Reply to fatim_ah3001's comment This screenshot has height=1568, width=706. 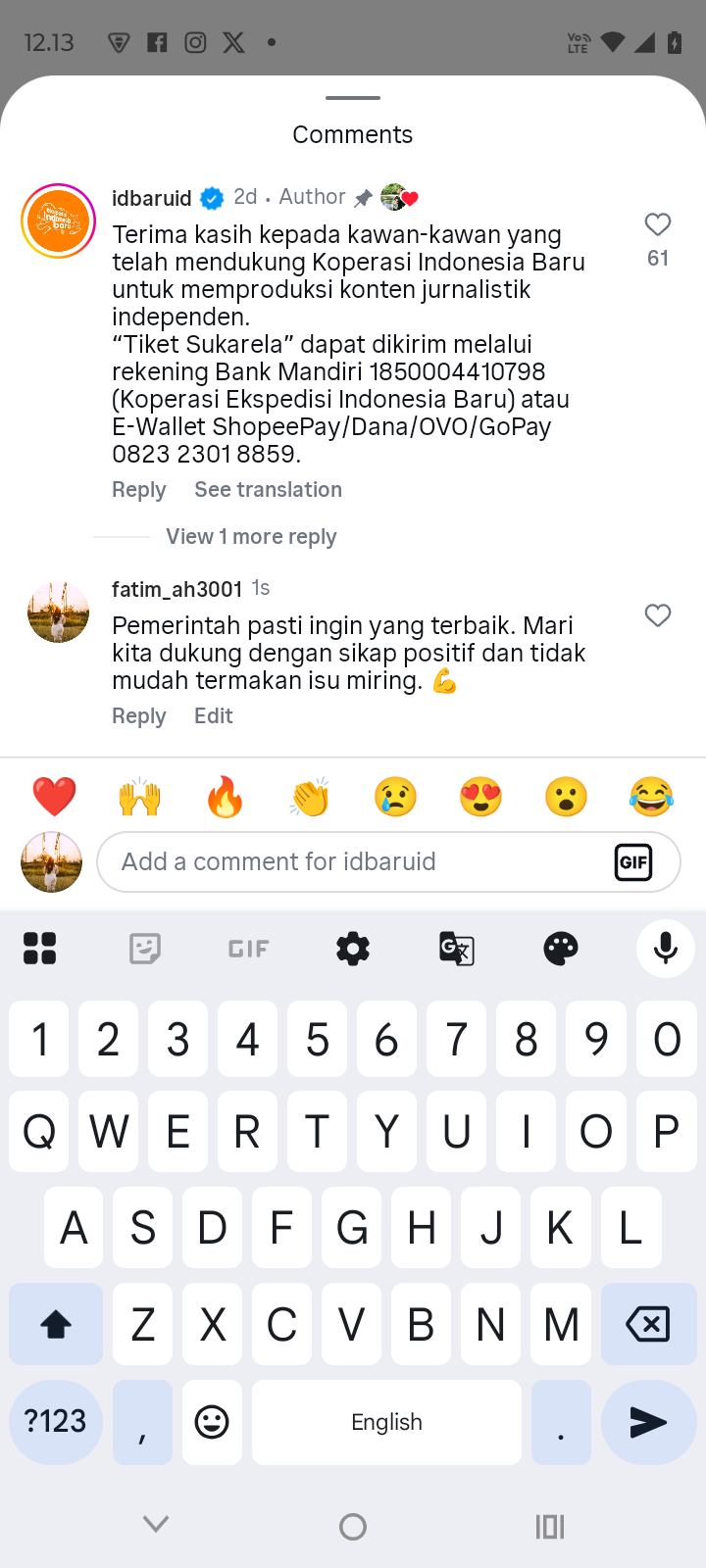[x=138, y=716]
